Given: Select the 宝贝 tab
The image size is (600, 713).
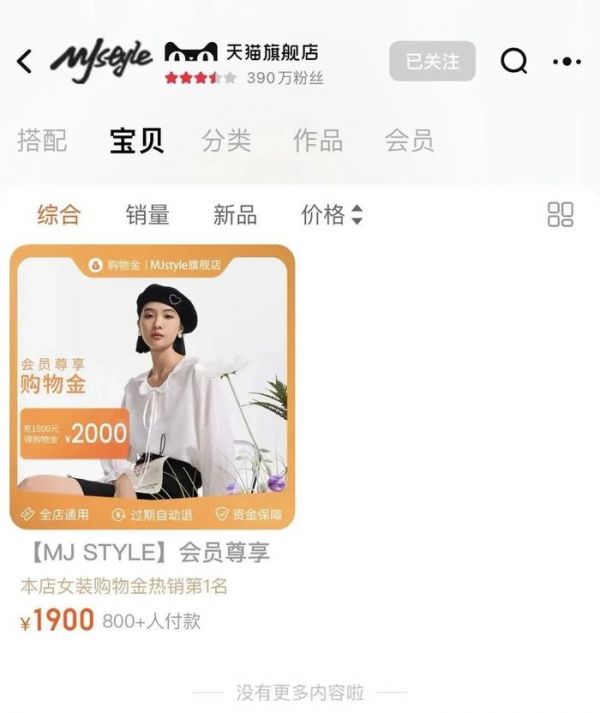Looking at the screenshot, I should [136, 140].
